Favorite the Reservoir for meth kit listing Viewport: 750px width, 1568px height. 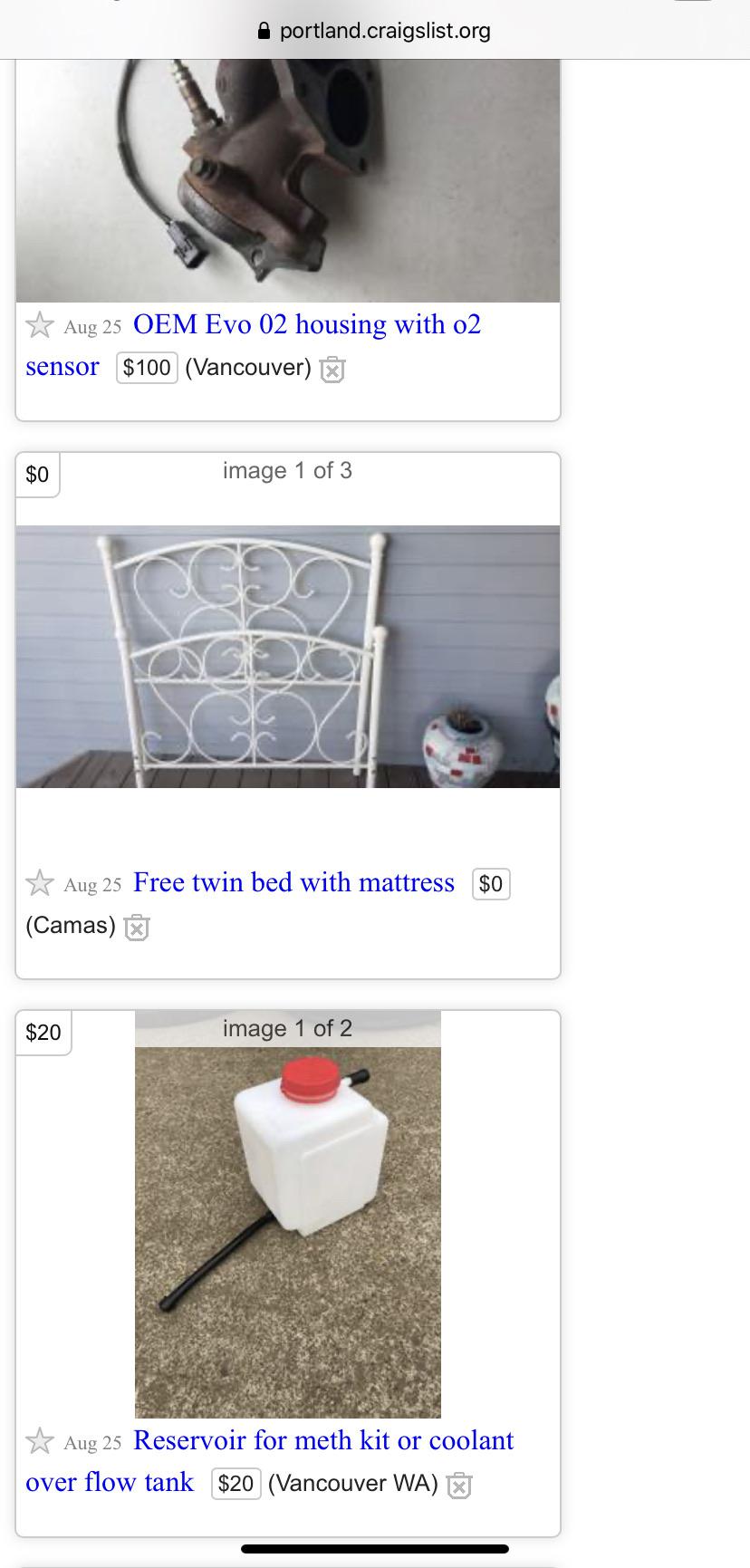40,1439
